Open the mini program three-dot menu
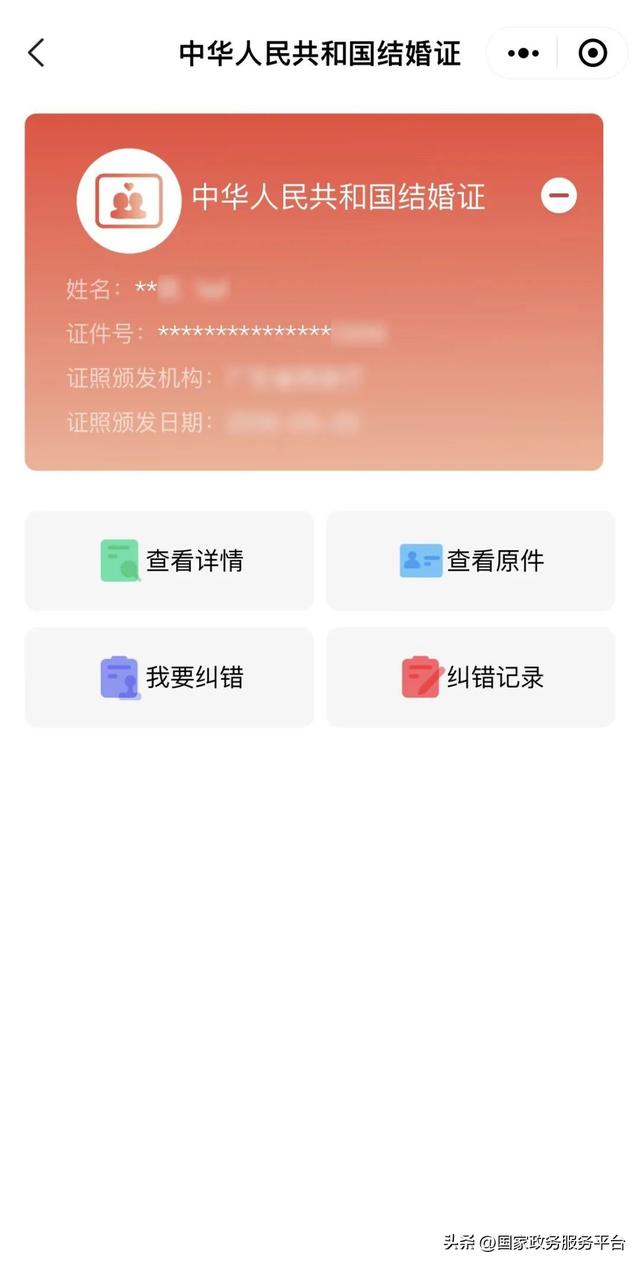The height and width of the screenshot is (1265, 640). [x=523, y=53]
